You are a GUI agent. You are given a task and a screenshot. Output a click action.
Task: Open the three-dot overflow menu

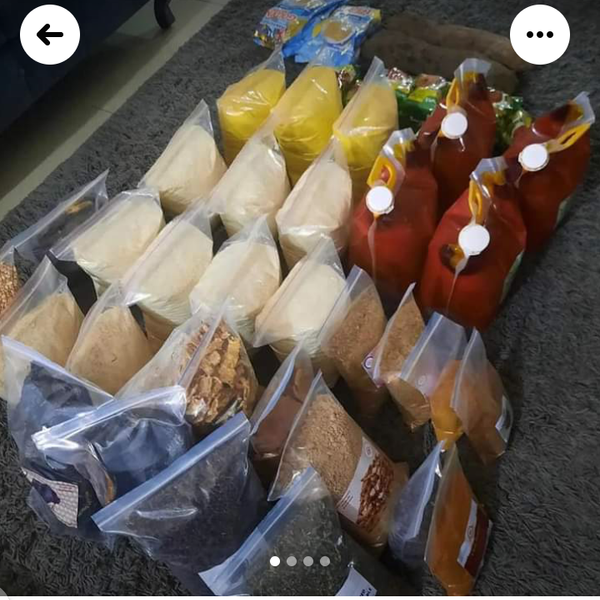click(539, 35)
